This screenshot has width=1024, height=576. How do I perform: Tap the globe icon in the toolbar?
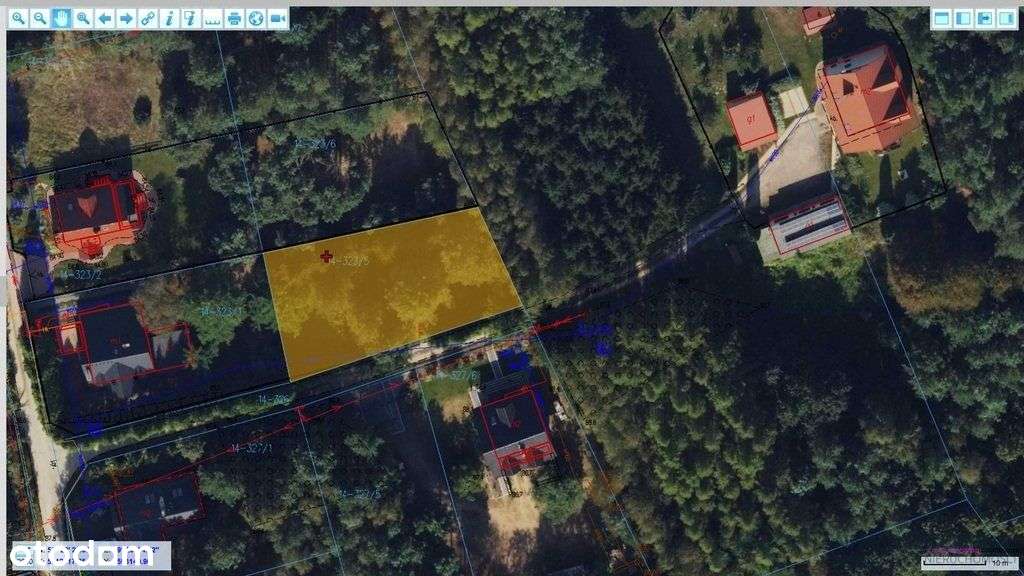coord(256,18)
